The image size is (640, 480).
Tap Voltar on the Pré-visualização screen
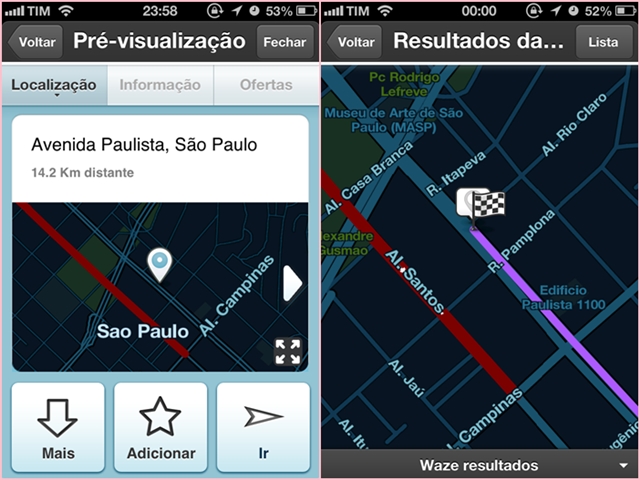pyautogui.click(x=35, y=43)
